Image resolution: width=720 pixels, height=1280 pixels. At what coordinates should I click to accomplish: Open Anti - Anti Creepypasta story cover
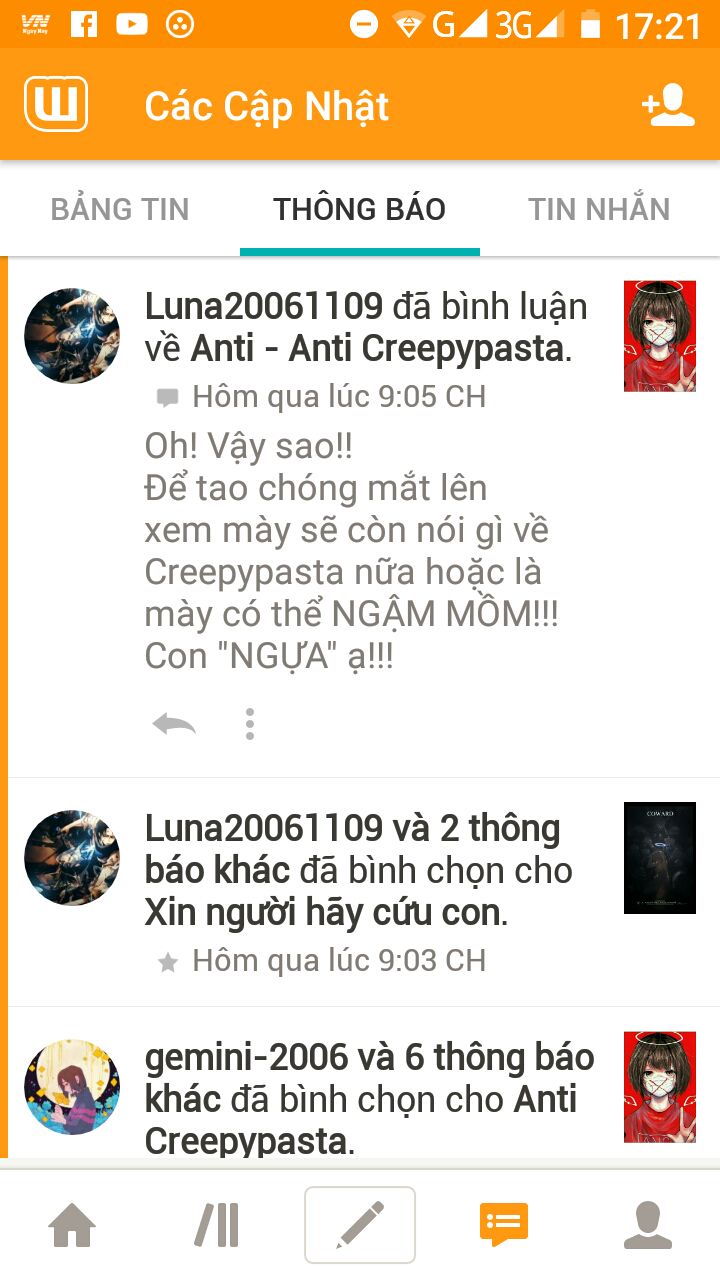click(x=660, y=336)
